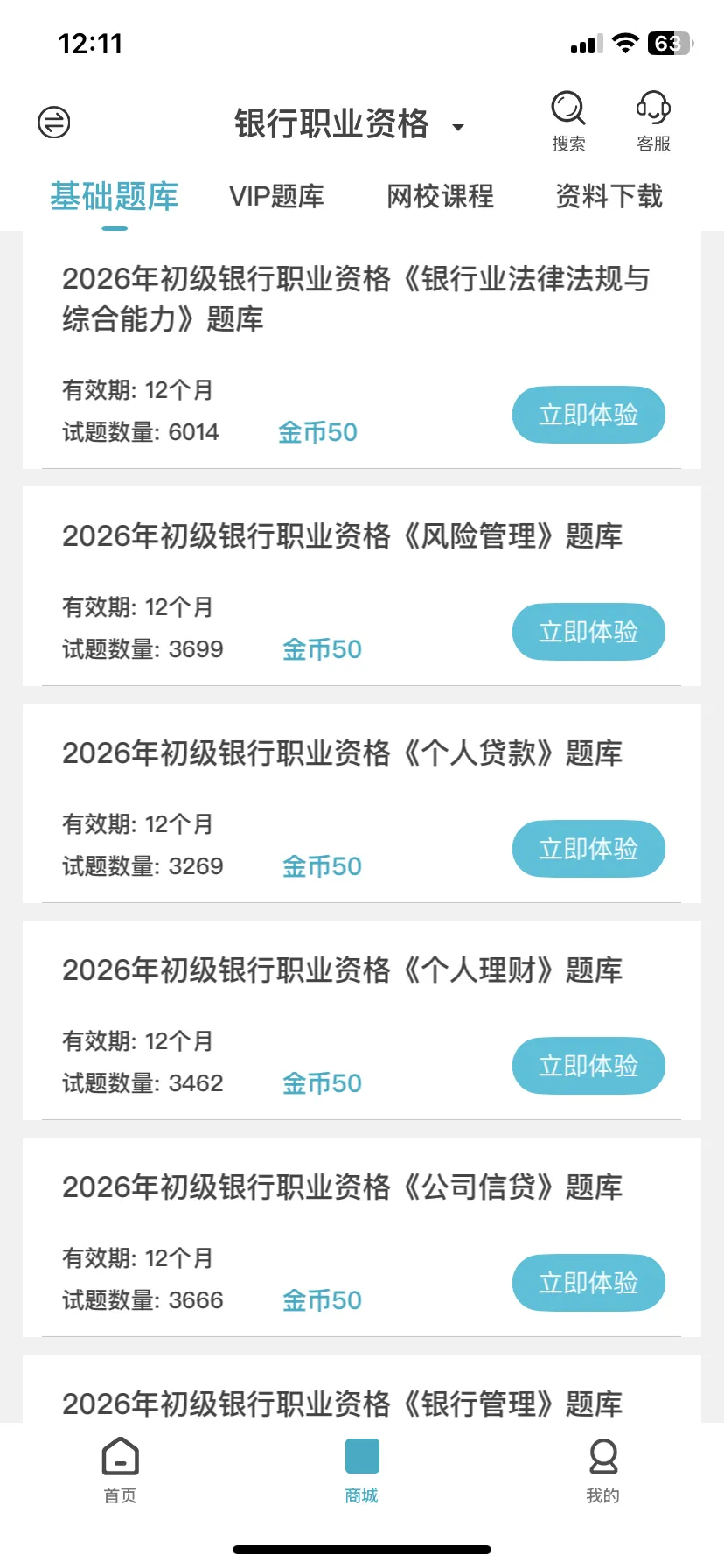The width and height of the screenshot is (724, 1568).
Task: Open the 我的 profile tab
Action: point(603,1471)
